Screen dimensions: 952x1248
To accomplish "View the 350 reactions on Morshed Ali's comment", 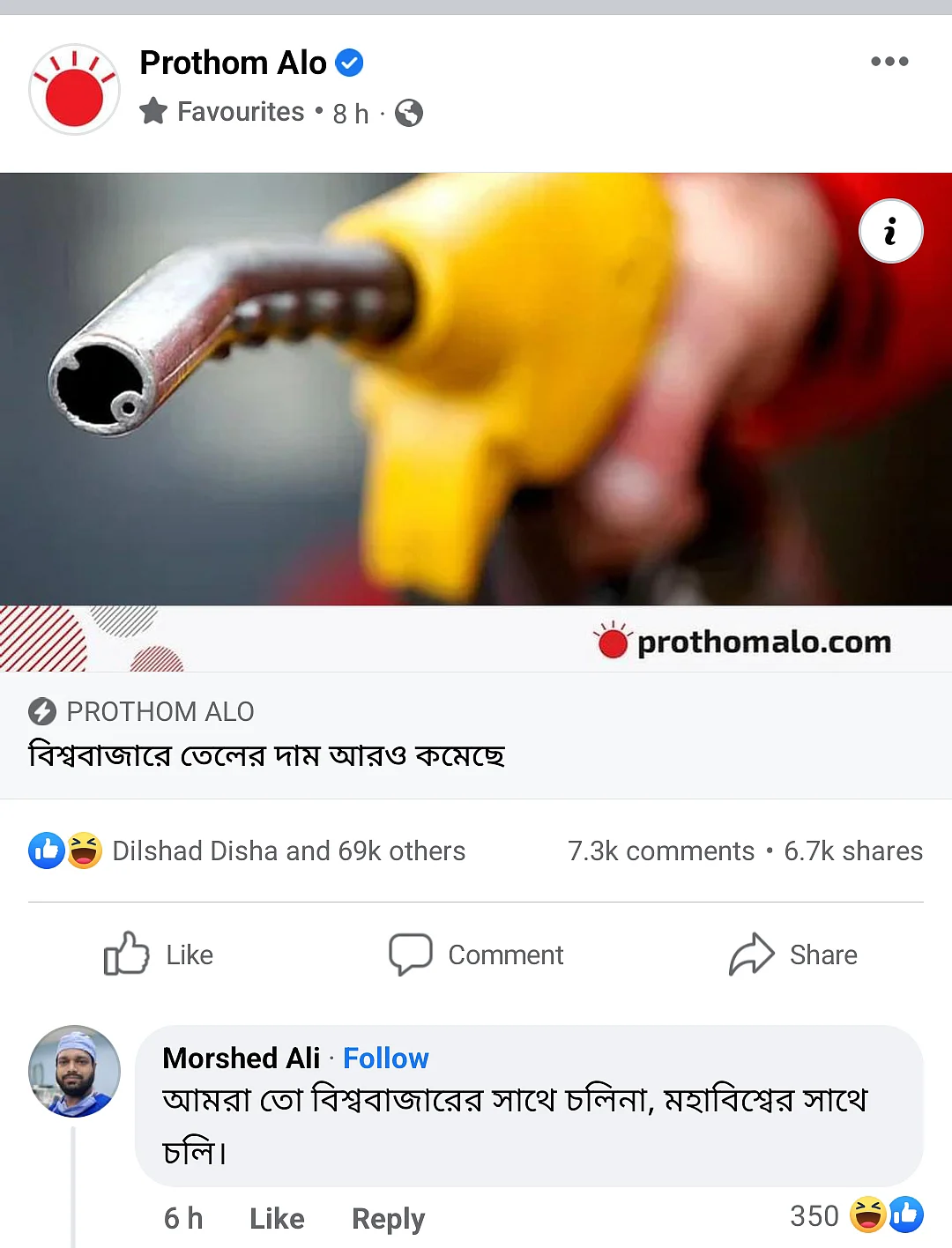I will coord(855,1215).
